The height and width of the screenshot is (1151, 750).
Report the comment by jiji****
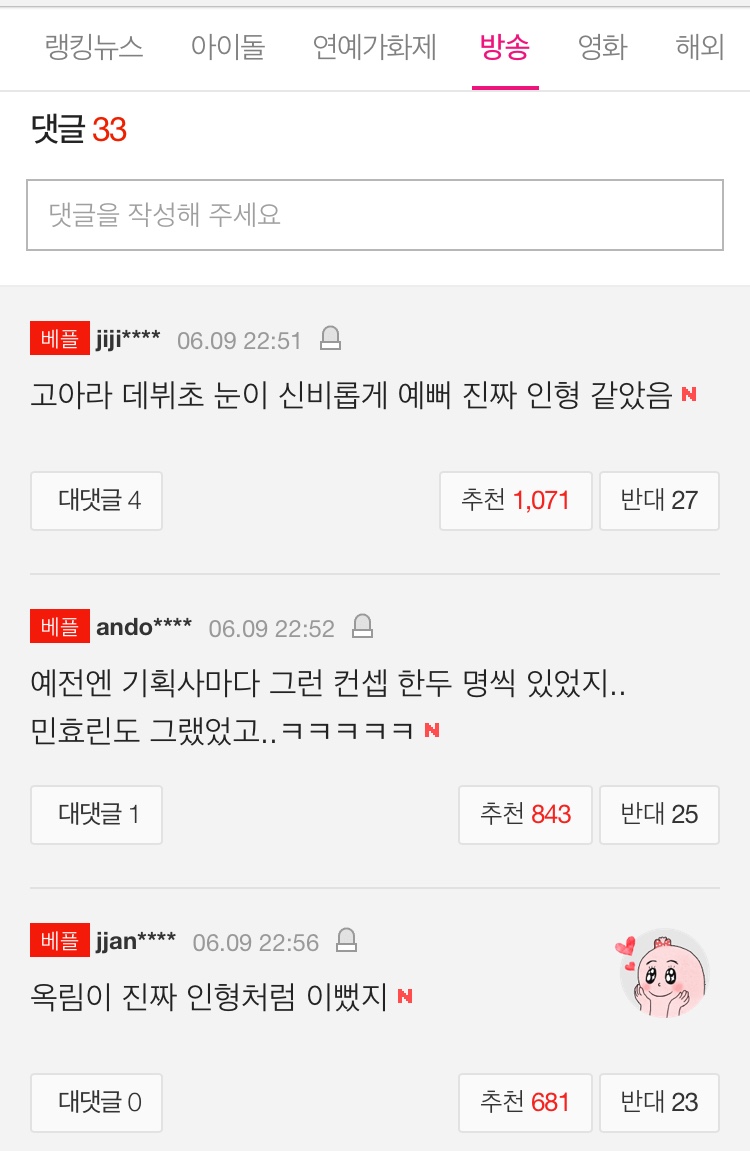330,340
